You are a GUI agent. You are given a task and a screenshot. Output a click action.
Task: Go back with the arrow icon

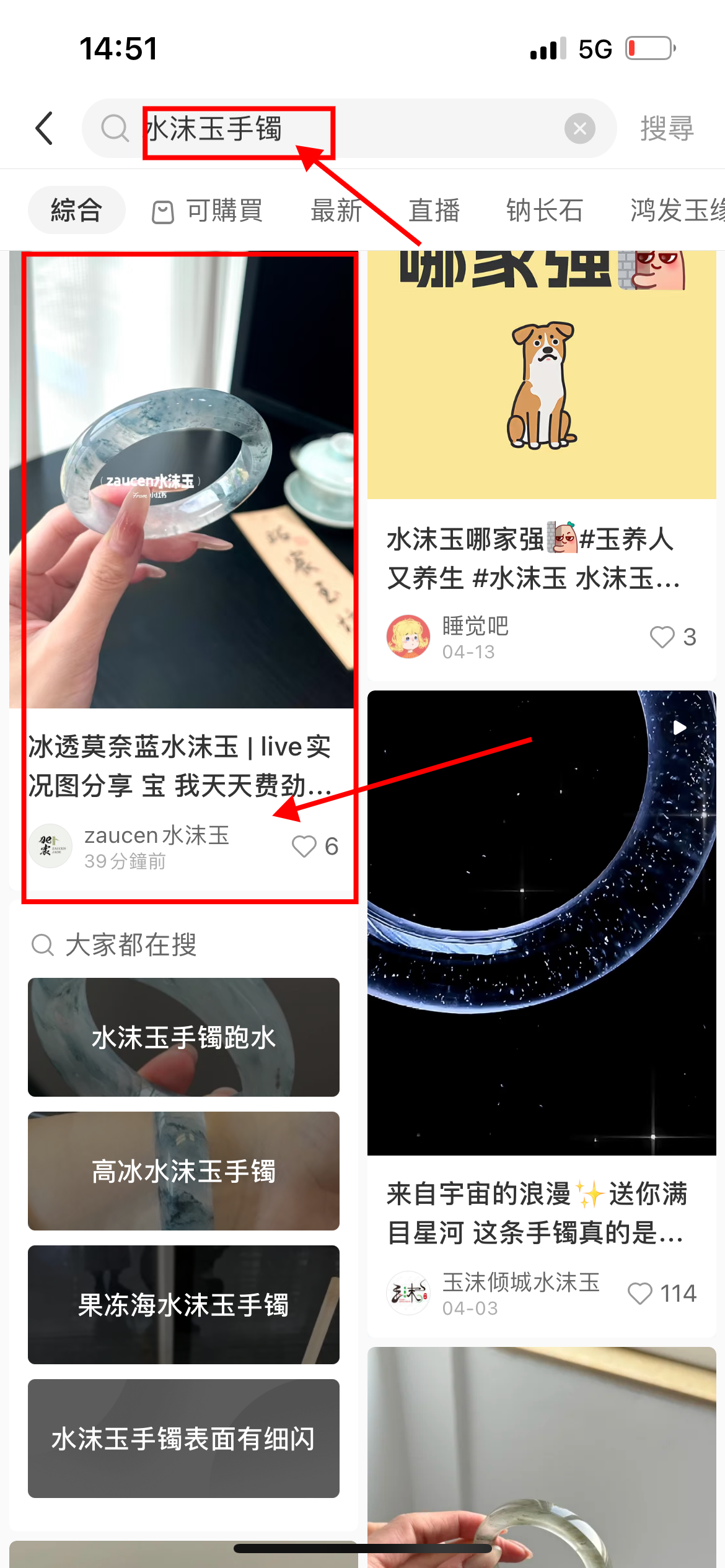tap(44, 129)
